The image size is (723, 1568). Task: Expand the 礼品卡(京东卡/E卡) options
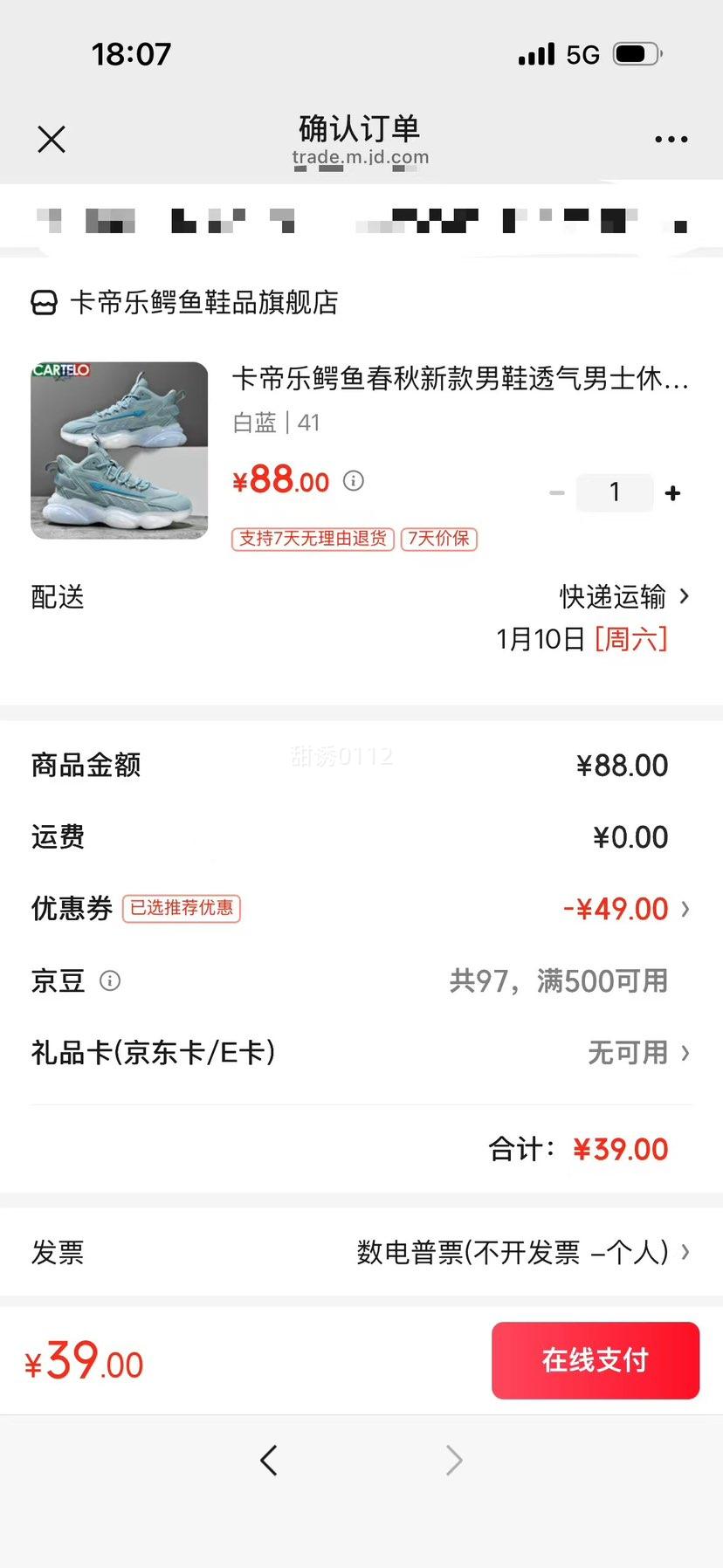coord(685,1053)
